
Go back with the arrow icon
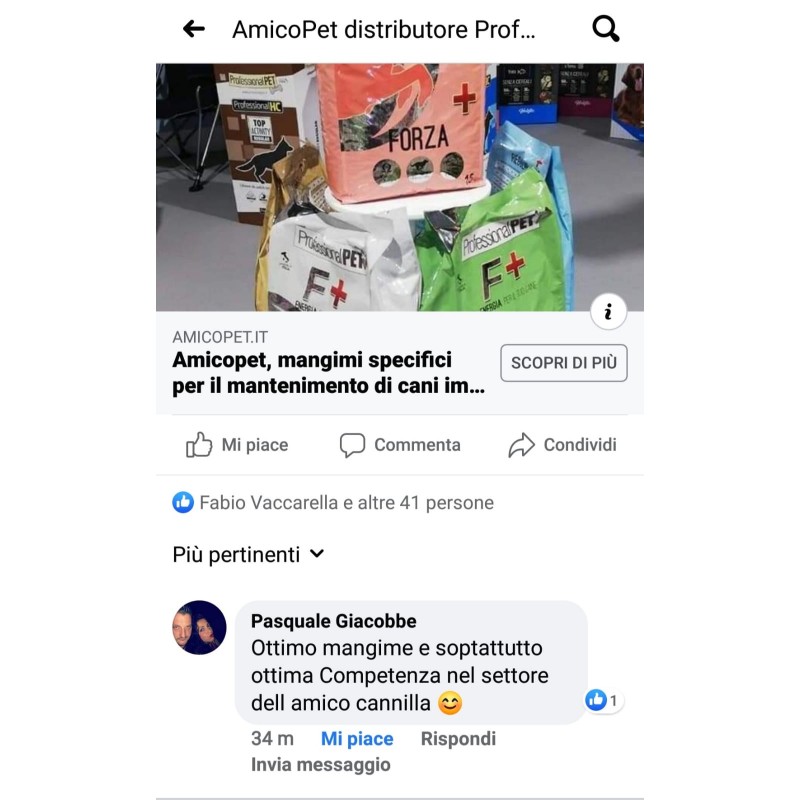tap(194, 29)
